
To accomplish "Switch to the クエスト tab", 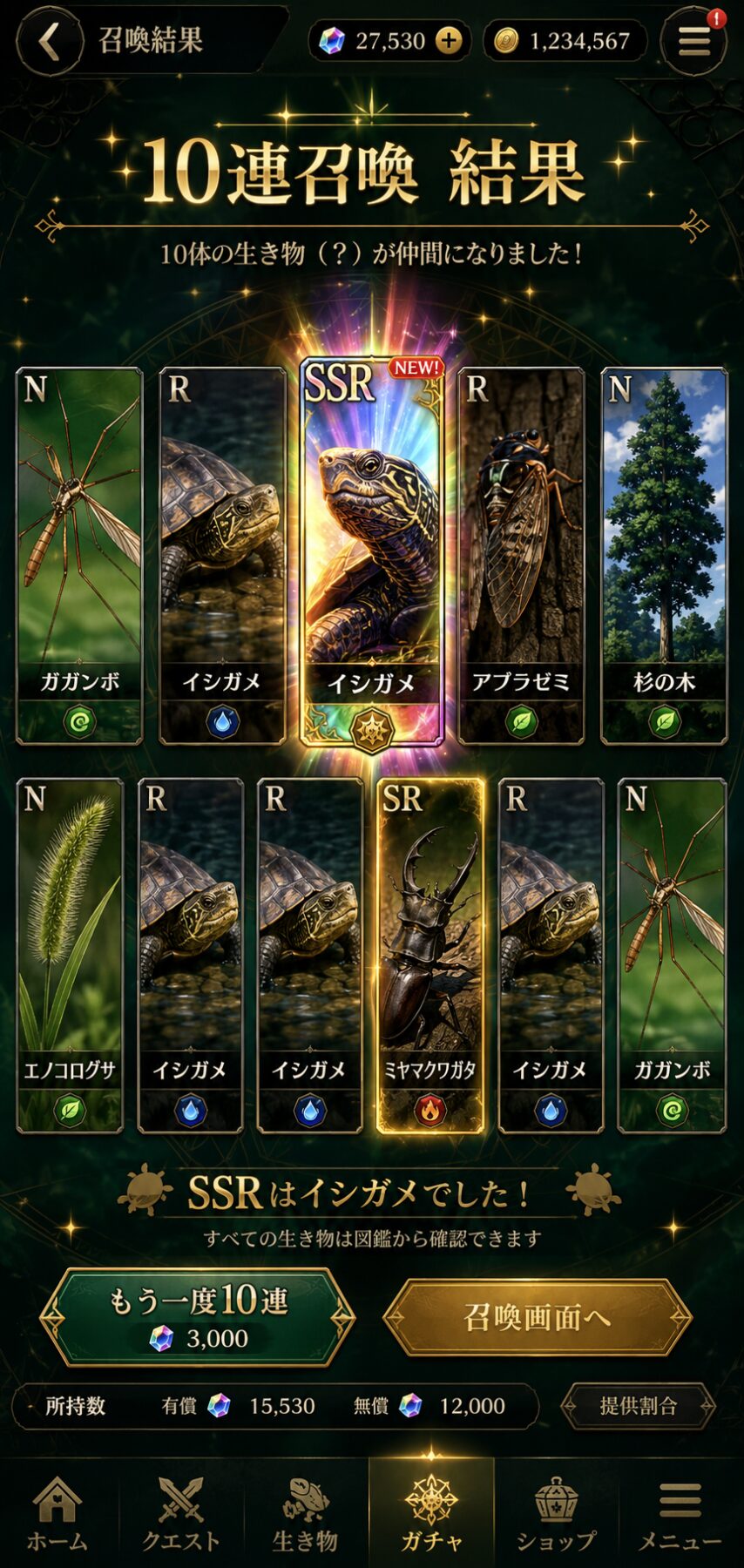I will click(x=181, y=1515).
